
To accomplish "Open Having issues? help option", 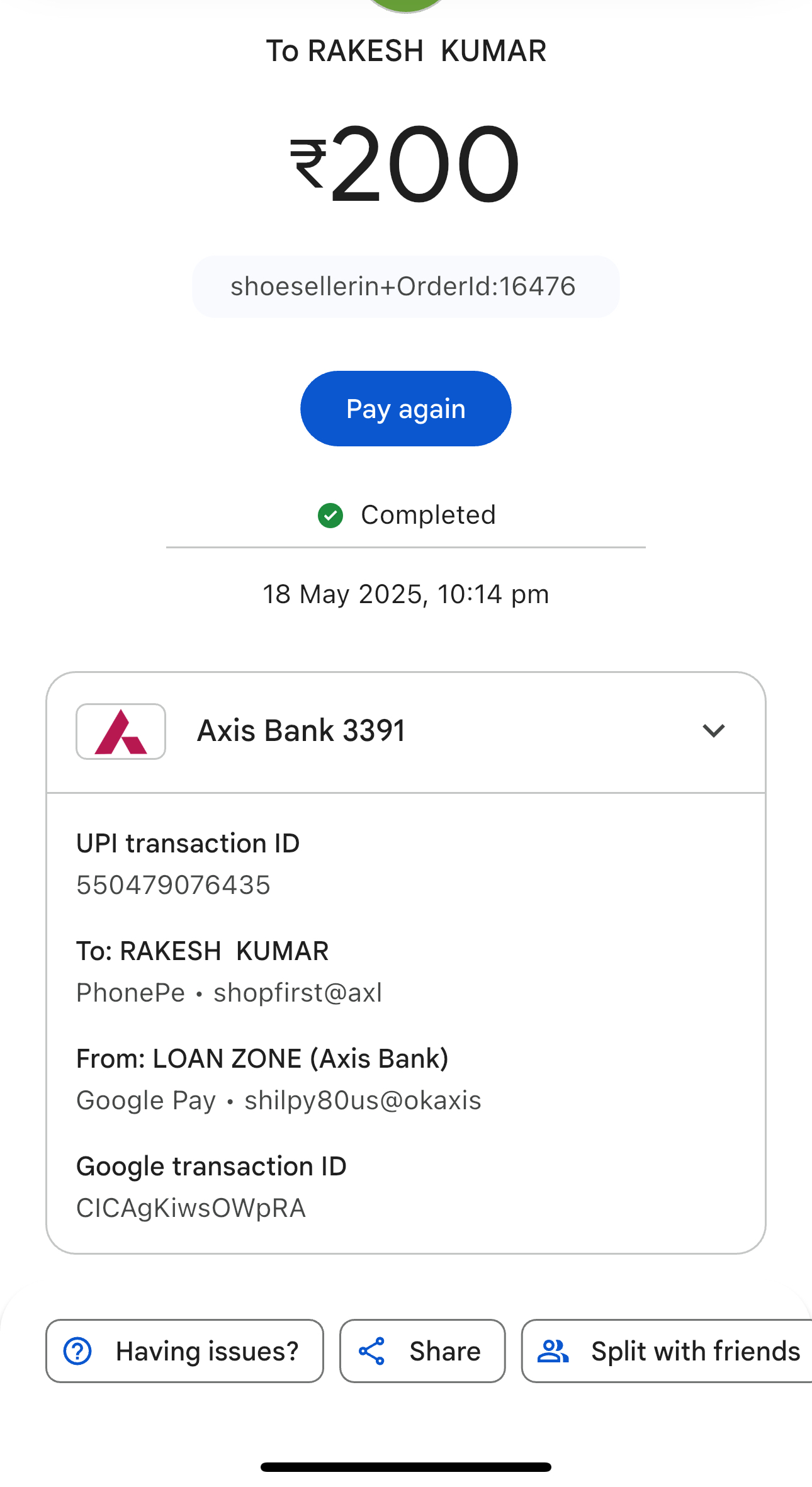I will click(184, 1351).
